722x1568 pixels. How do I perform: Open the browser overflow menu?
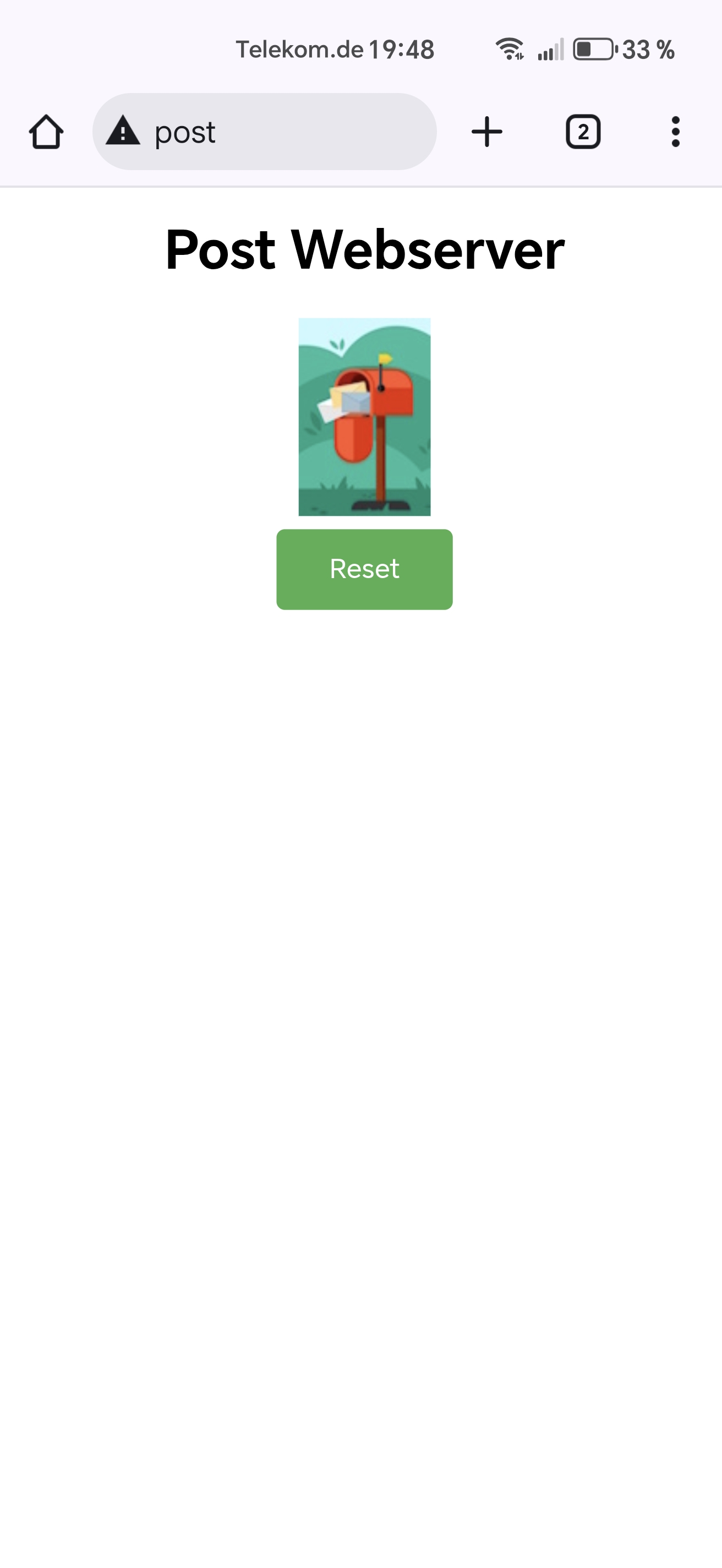coord(675,132)
